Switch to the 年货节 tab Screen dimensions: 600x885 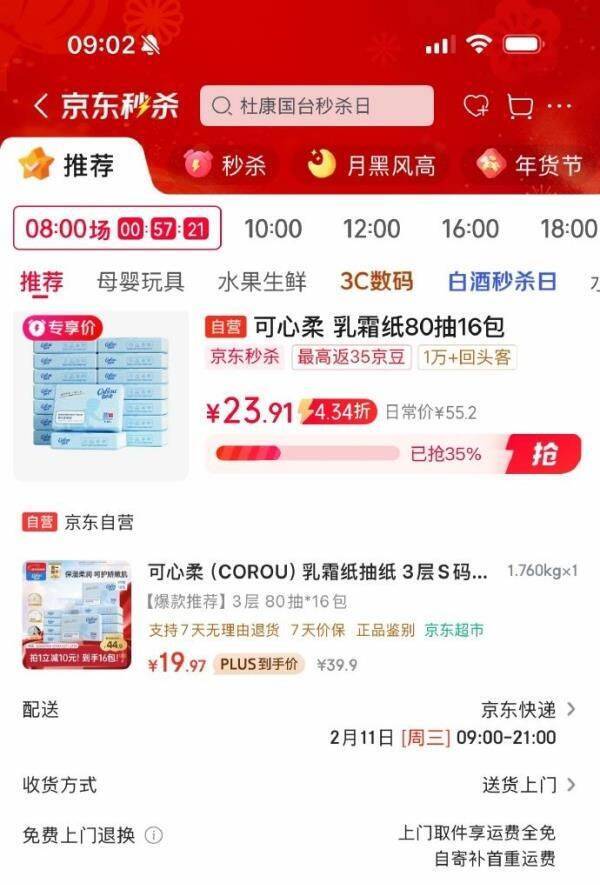530,165
